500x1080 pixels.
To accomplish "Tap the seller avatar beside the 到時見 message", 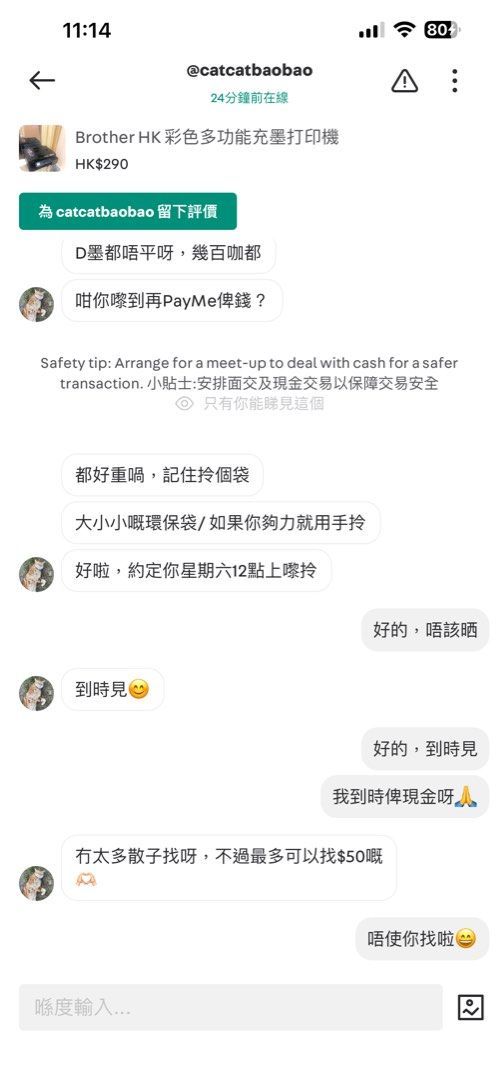I will (37, 693).
